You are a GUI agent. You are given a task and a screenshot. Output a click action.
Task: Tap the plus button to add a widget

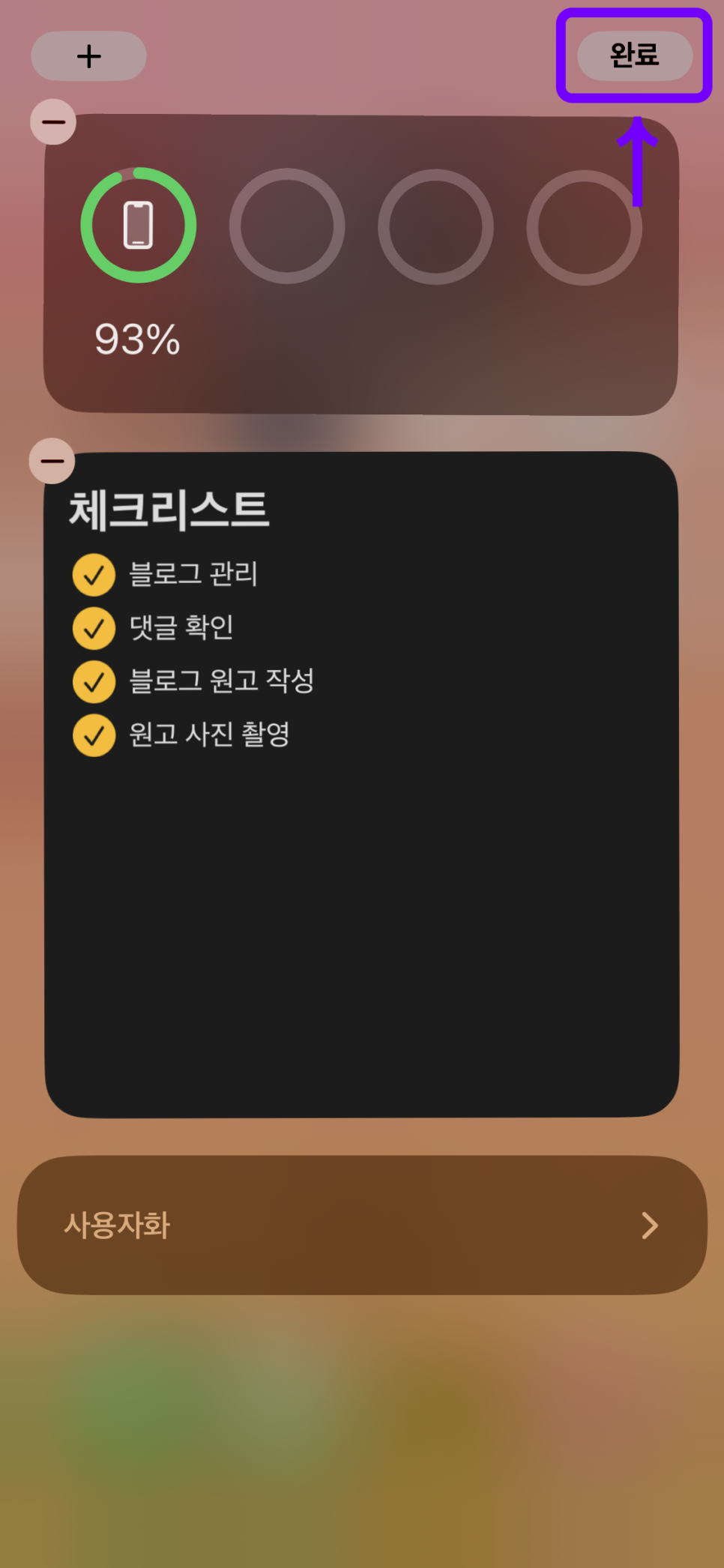(x=88, y=56)
